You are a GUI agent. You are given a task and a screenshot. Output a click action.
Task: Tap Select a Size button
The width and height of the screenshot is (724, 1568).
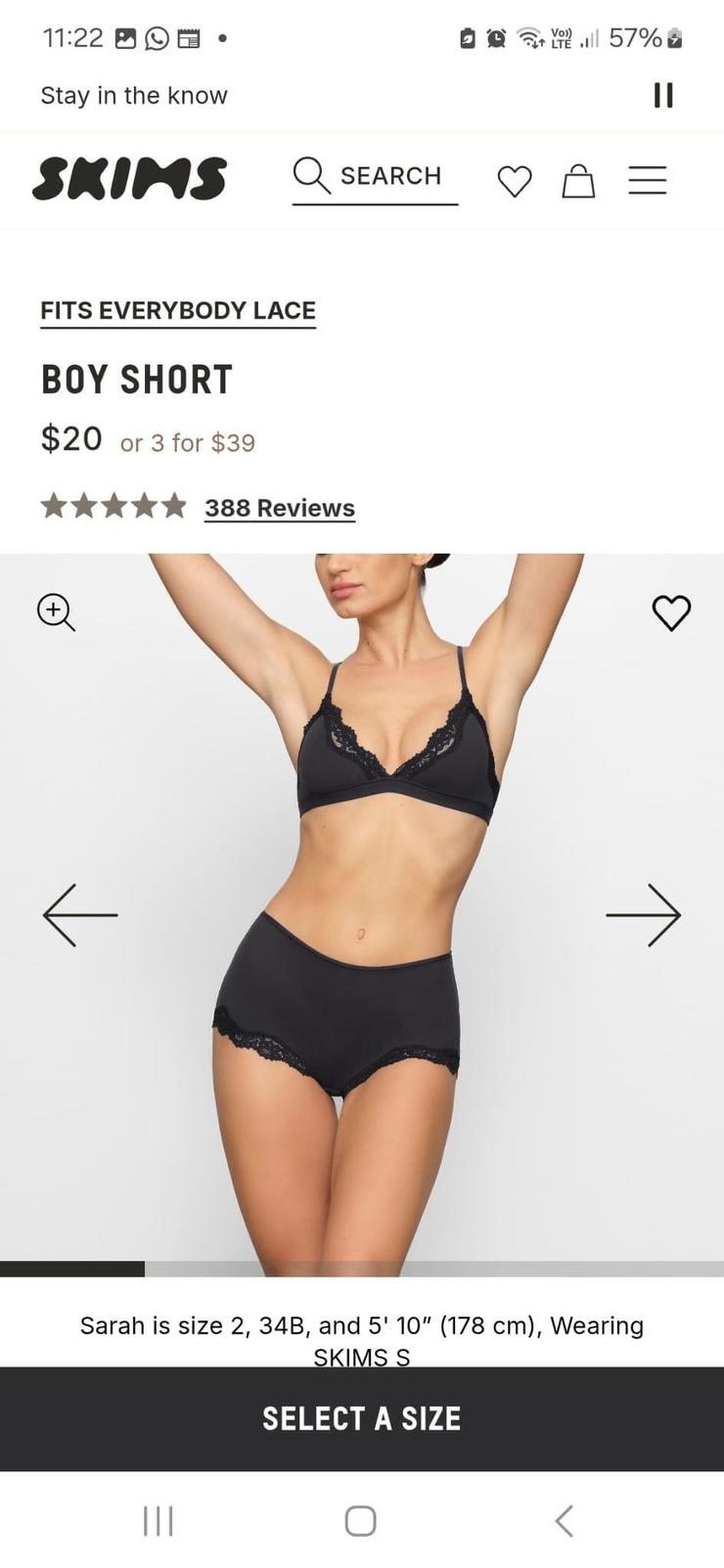[x=362, y=1418]
